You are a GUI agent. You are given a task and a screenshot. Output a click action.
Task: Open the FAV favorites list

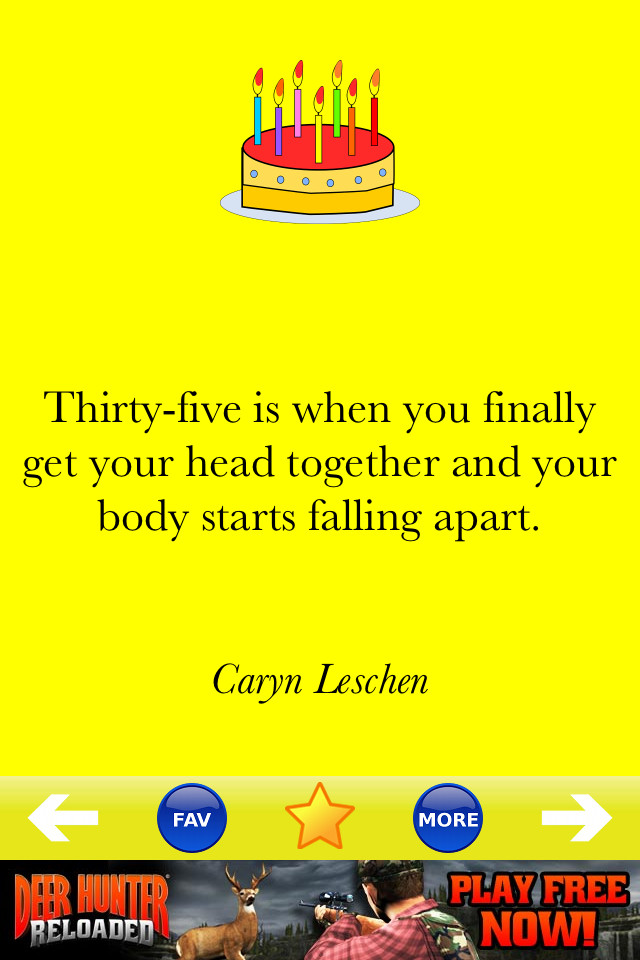(x=192, y=818)
